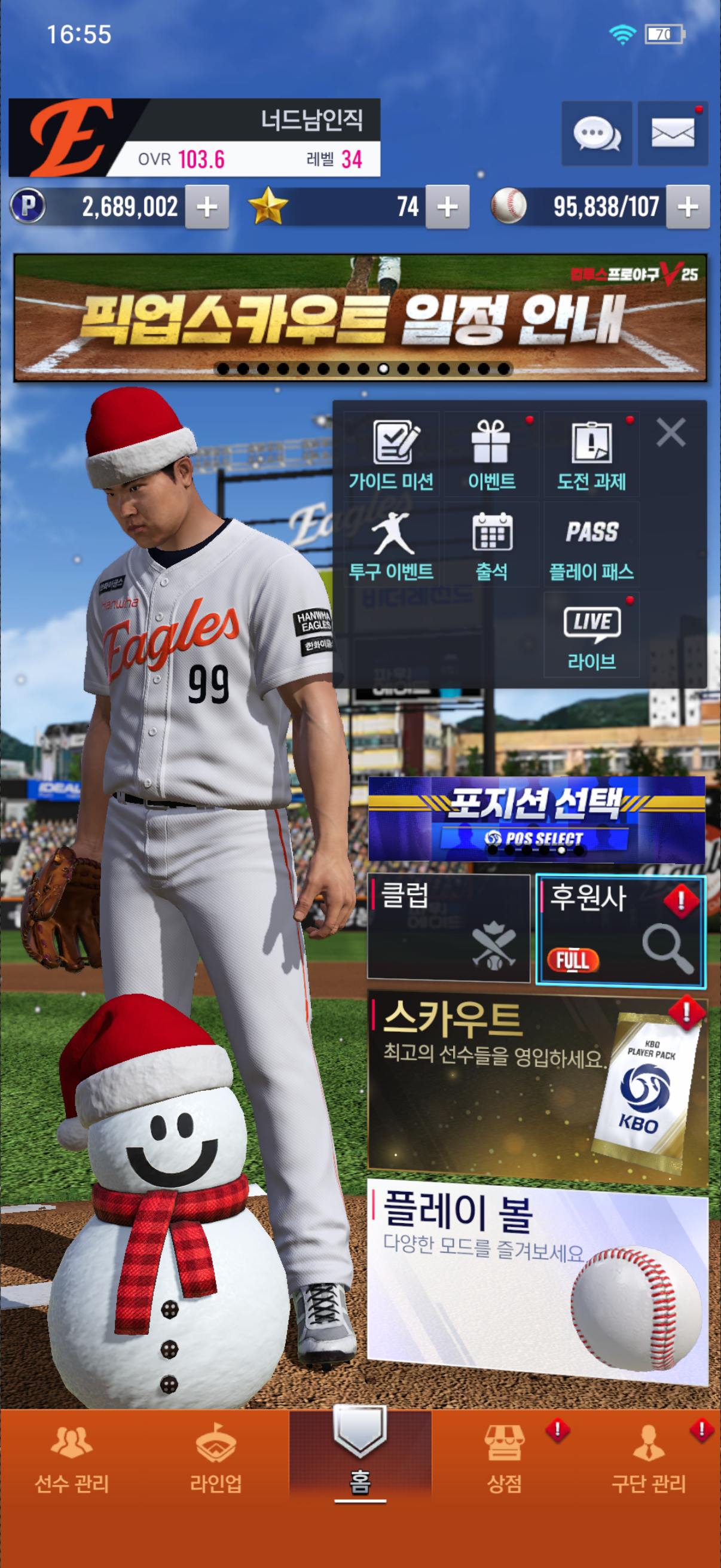Open 라이브 from the quick menu
The width and height of the screenshot is (721, 1568).
pos(591,636)
